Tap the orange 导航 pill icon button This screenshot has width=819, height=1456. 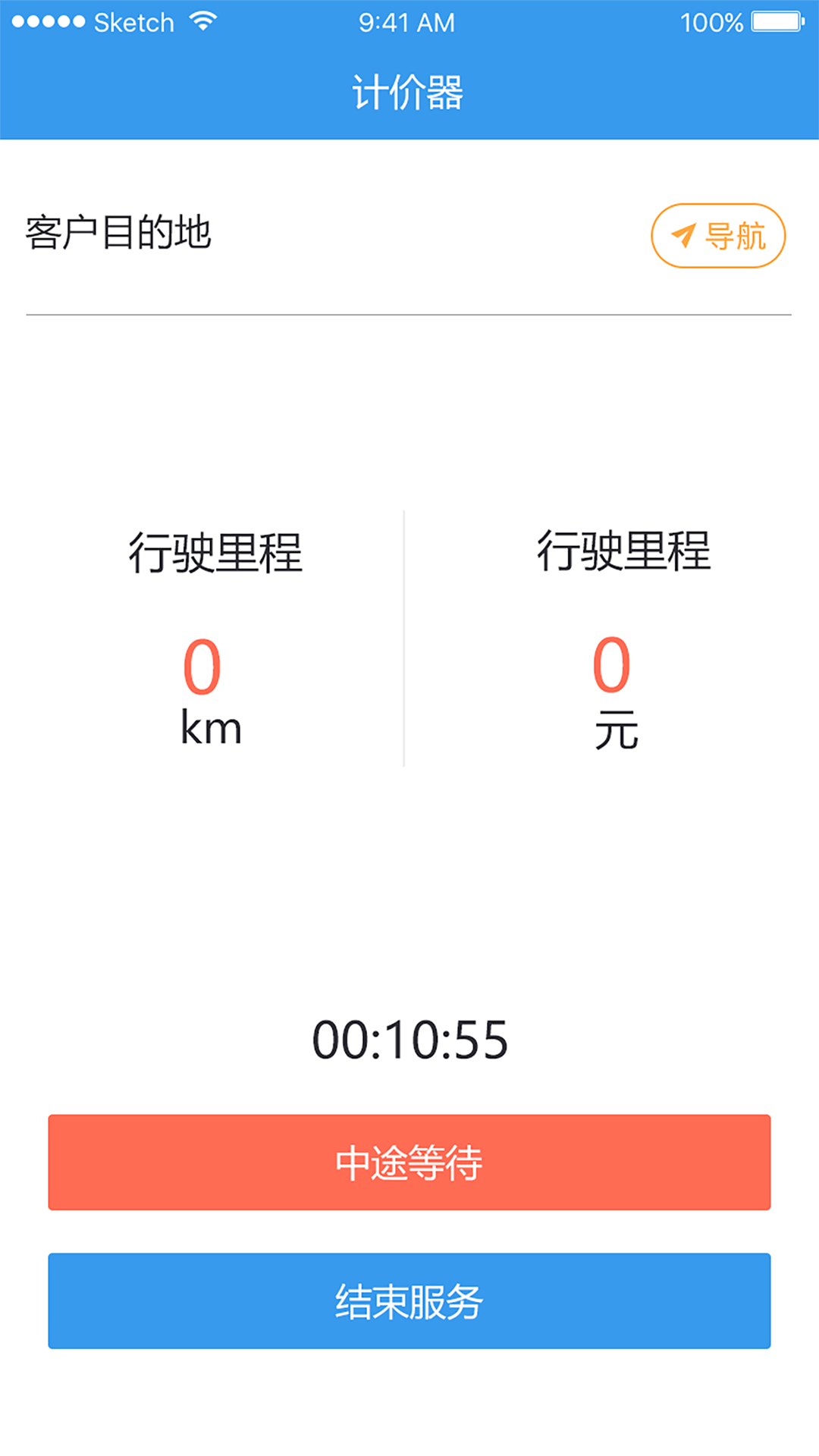[x=717, y=236]
